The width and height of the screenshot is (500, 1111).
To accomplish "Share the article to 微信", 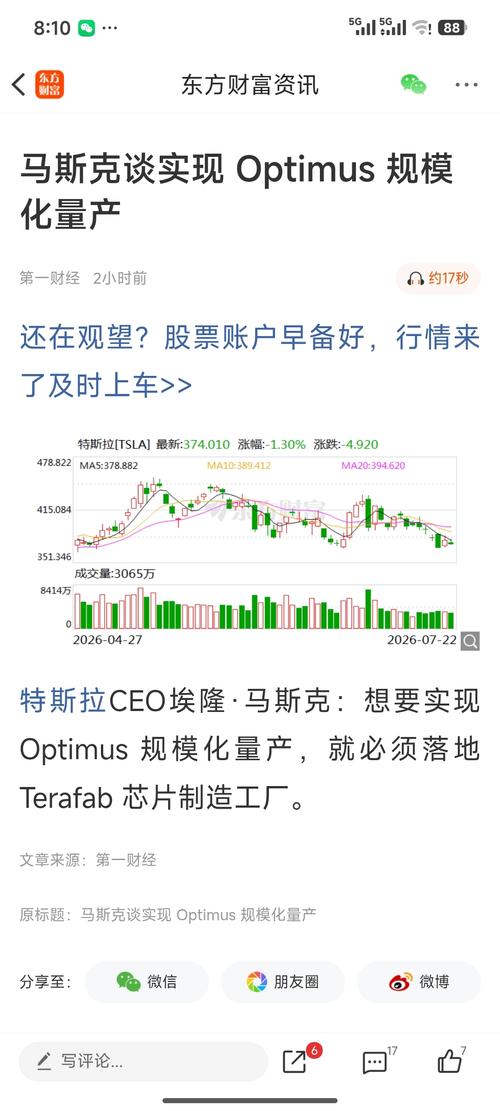I will [147, 982].
